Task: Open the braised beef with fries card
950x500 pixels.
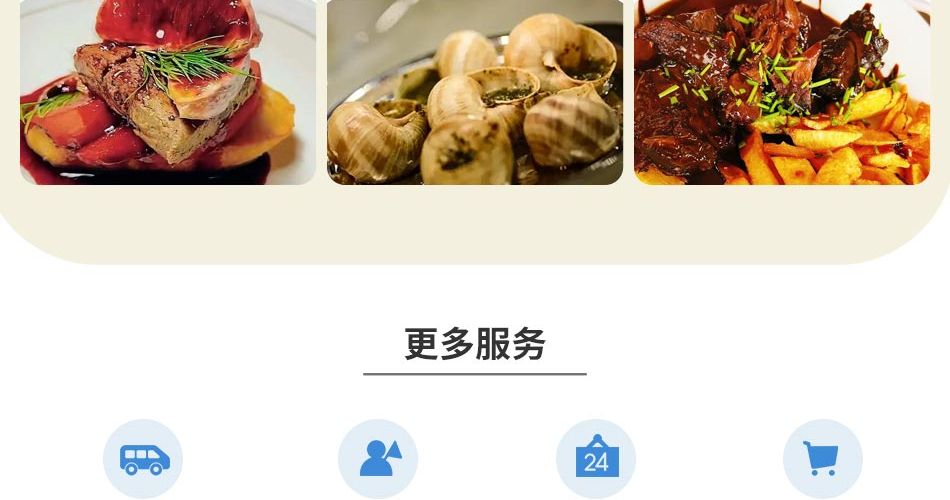Action: tap(782, 92)
